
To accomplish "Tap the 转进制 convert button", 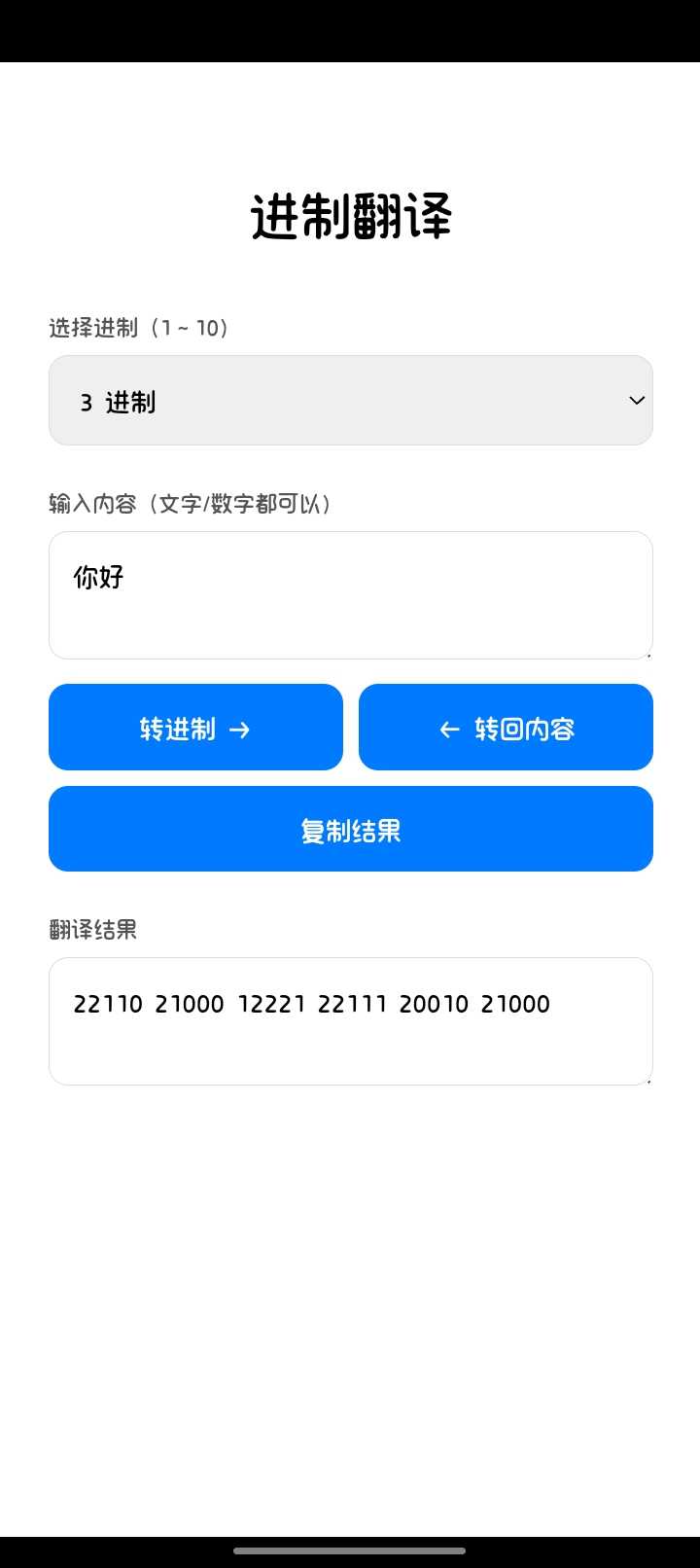I will tap(195, 728).
